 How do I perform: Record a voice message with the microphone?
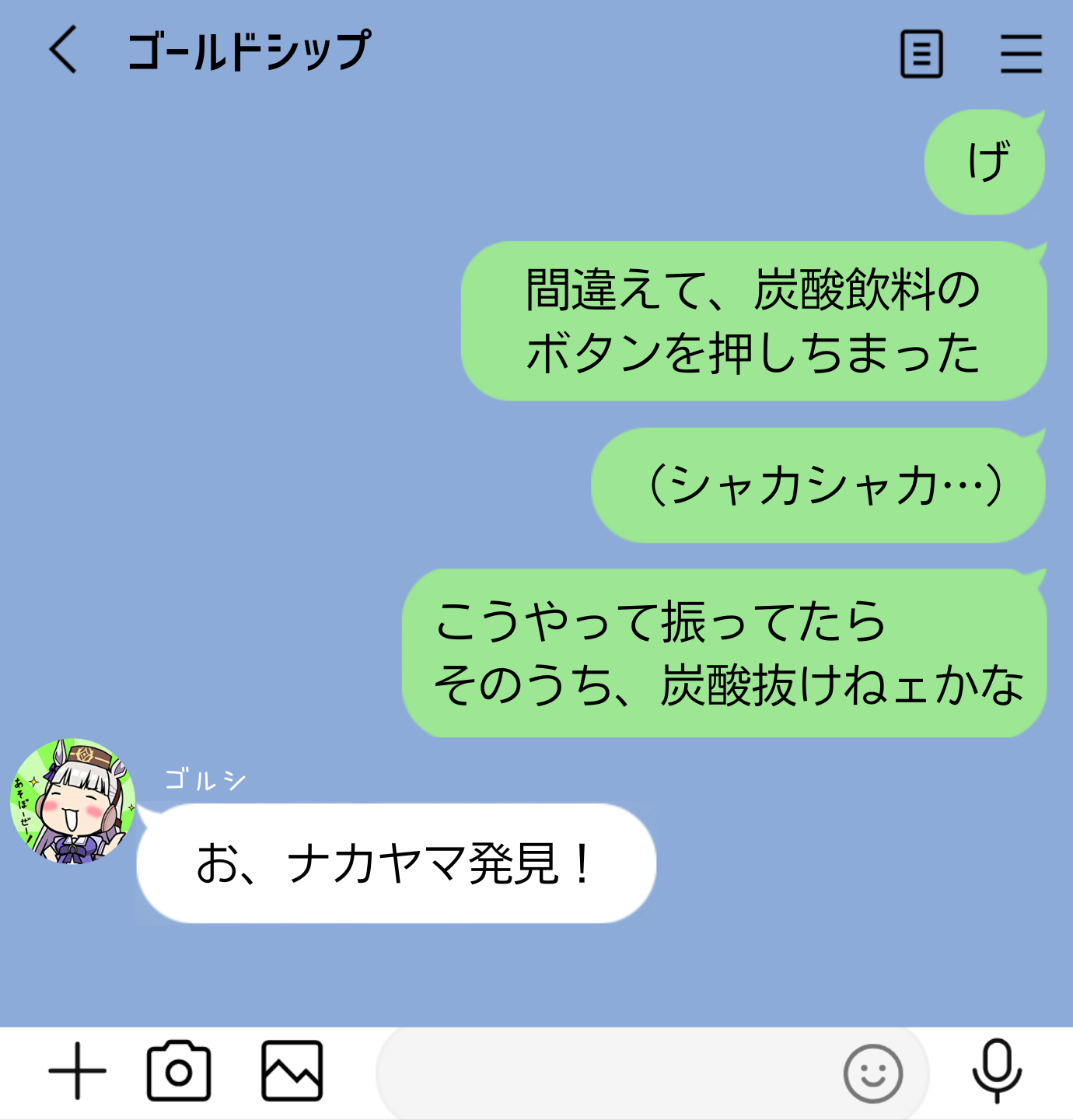997,1071
